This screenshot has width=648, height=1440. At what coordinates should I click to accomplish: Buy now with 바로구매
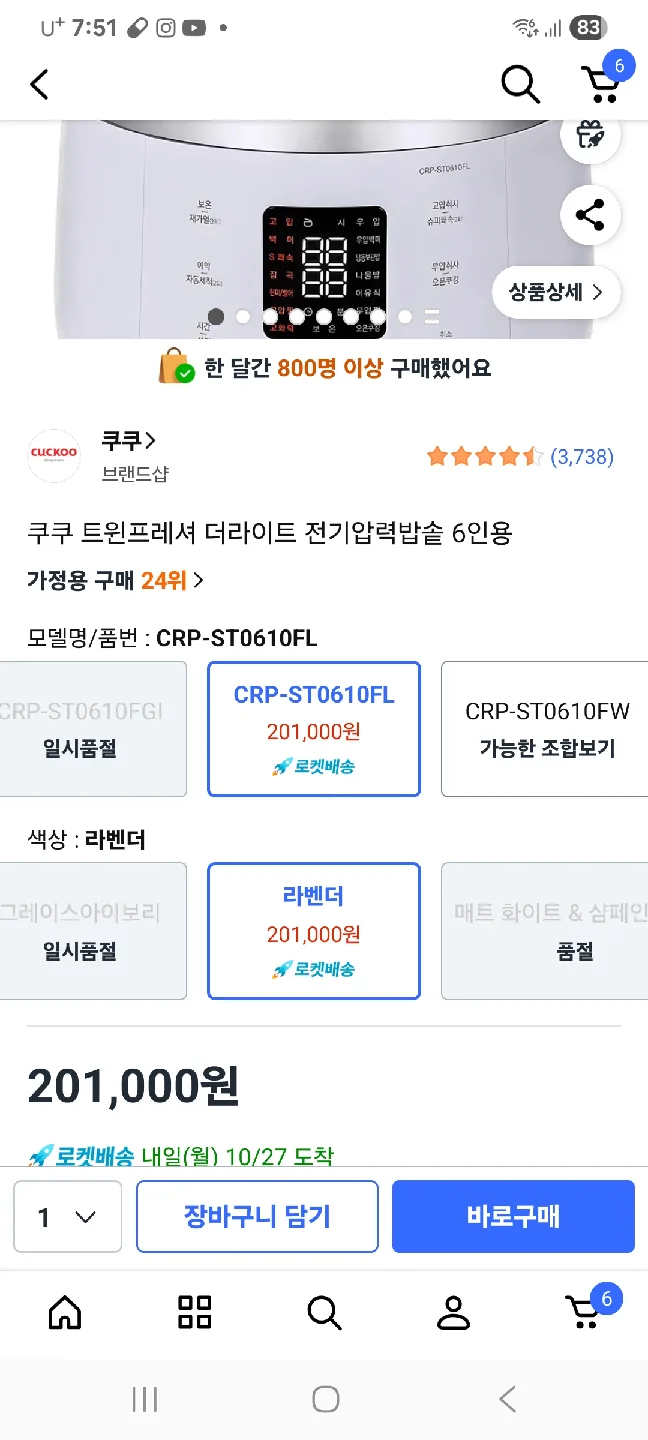point(513,1217)
